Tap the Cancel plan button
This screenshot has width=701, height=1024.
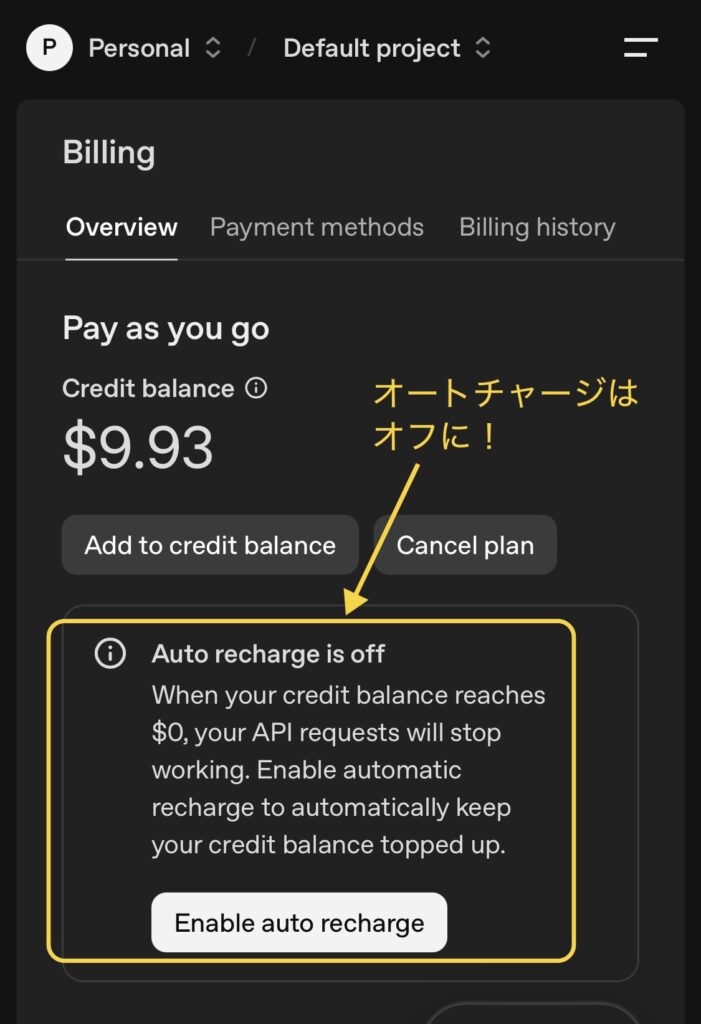pyautogui.click(x=465, y=545)
